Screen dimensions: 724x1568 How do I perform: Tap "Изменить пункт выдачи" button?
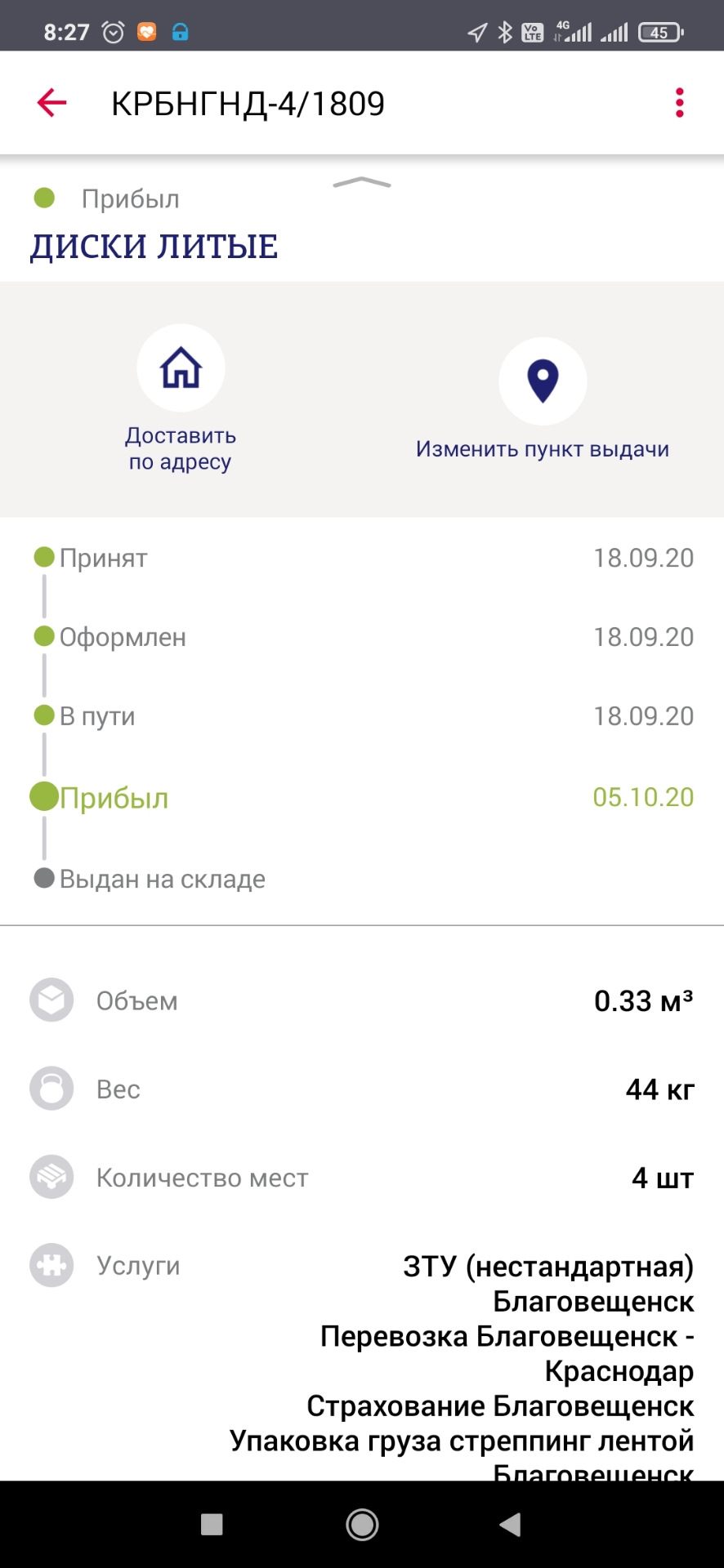(x=543, y=400)
